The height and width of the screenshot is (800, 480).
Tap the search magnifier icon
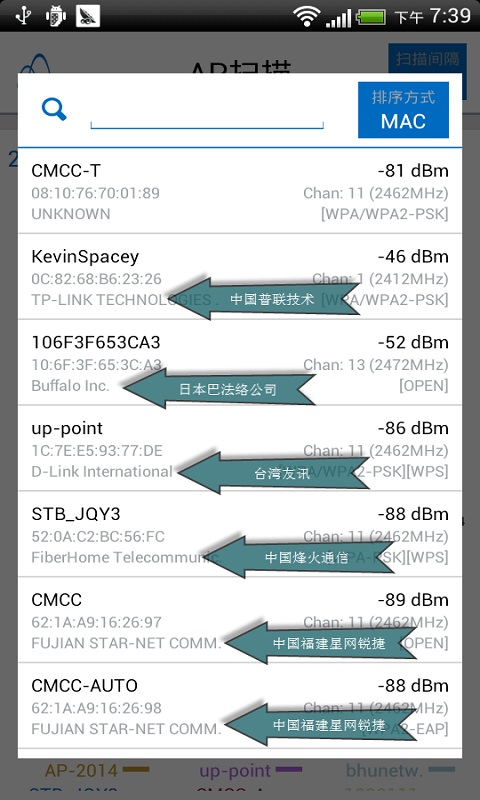point(54,109)
